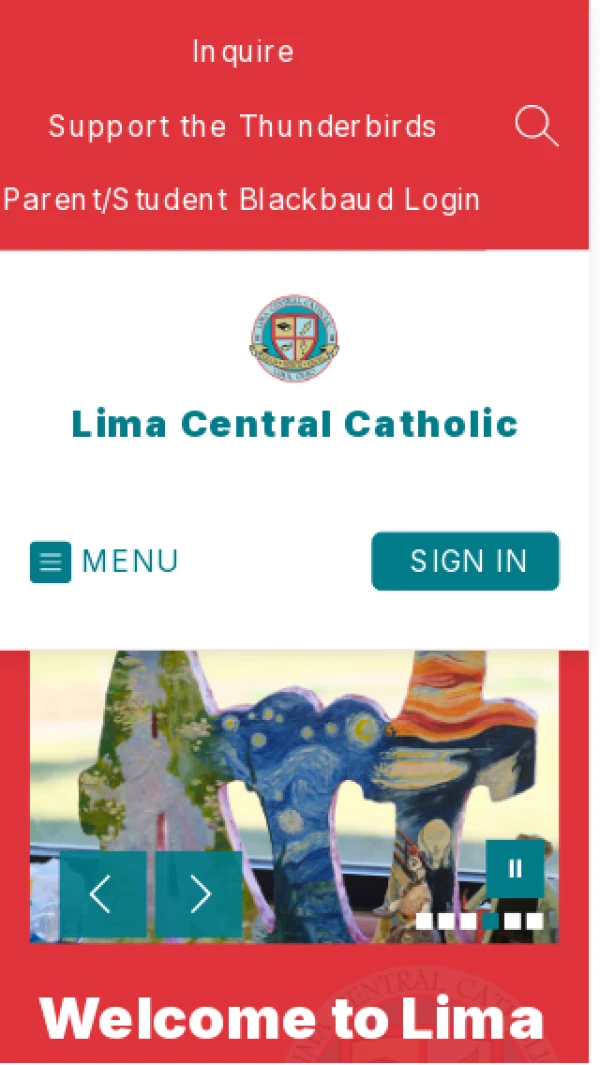Select the last slide indicator dot
The width and height of the screenshot is (600, 1065).
click(535, 921)
